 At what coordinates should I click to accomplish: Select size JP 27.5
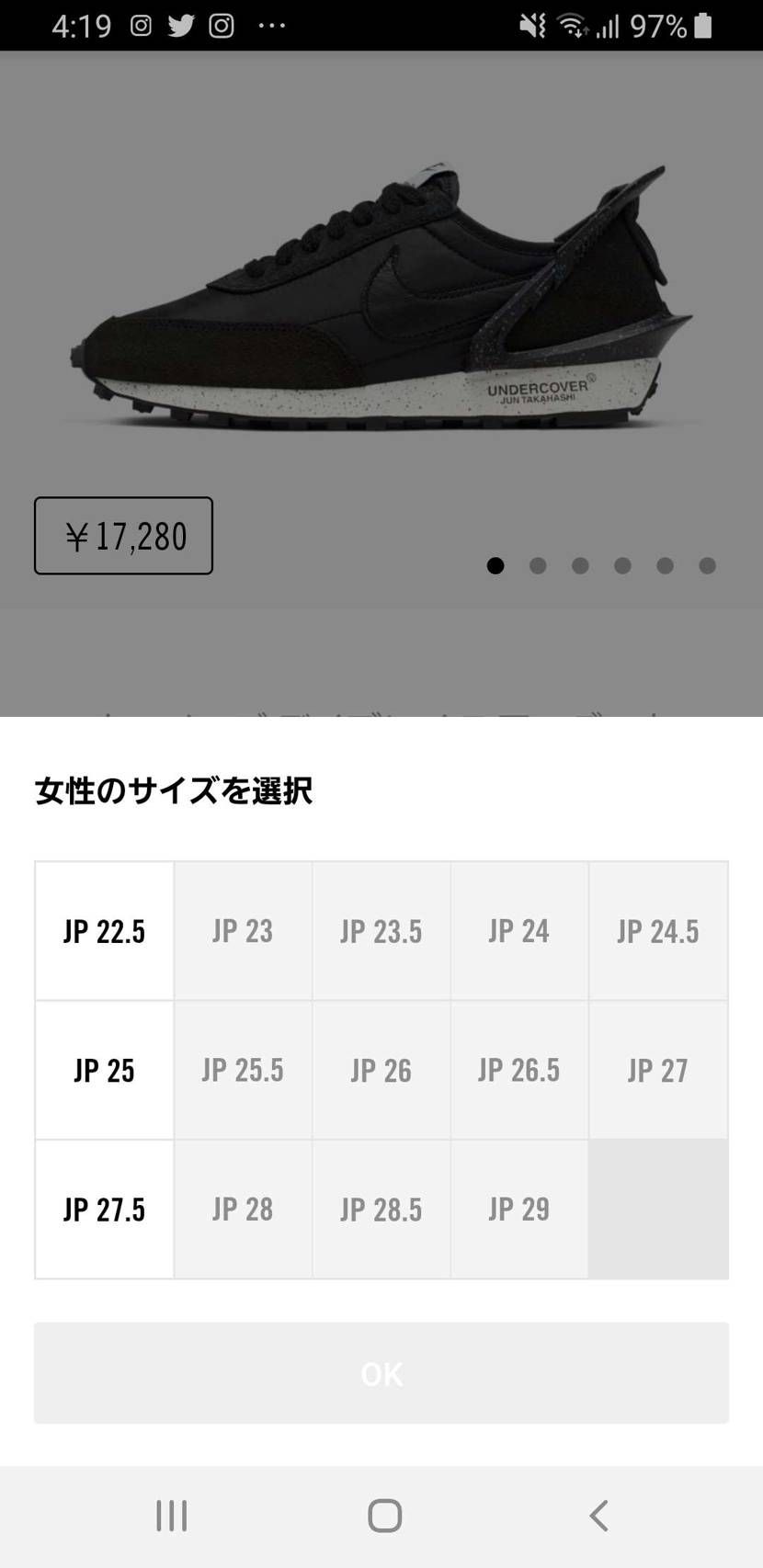103,1210
